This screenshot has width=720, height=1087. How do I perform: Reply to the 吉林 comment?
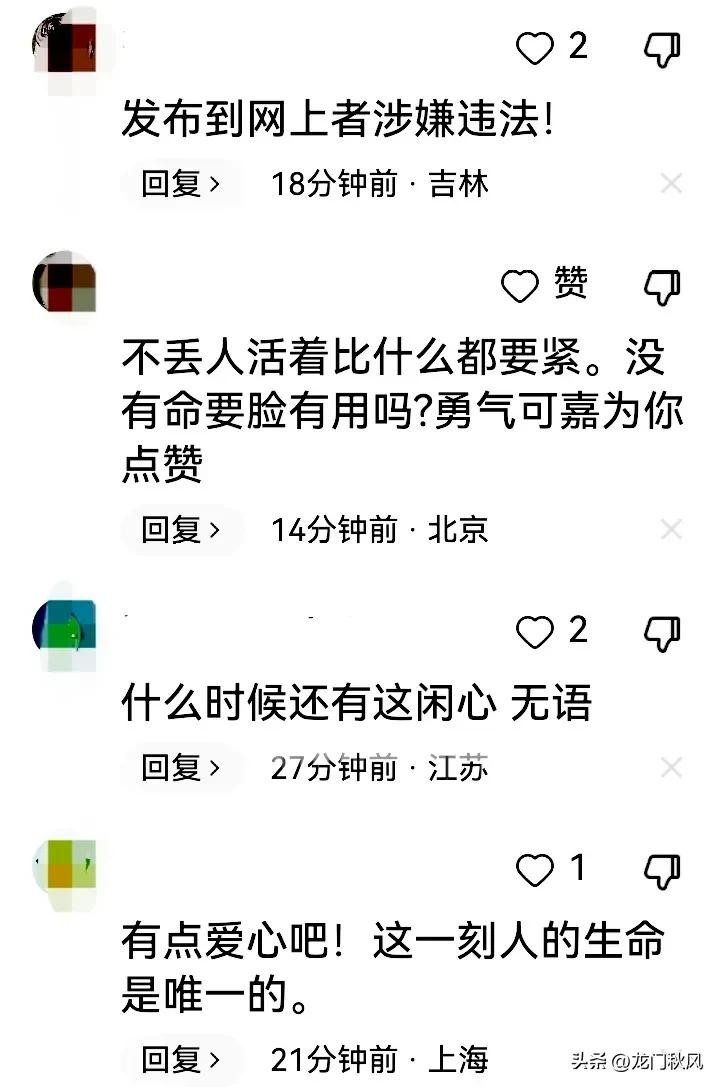(180, 184)
